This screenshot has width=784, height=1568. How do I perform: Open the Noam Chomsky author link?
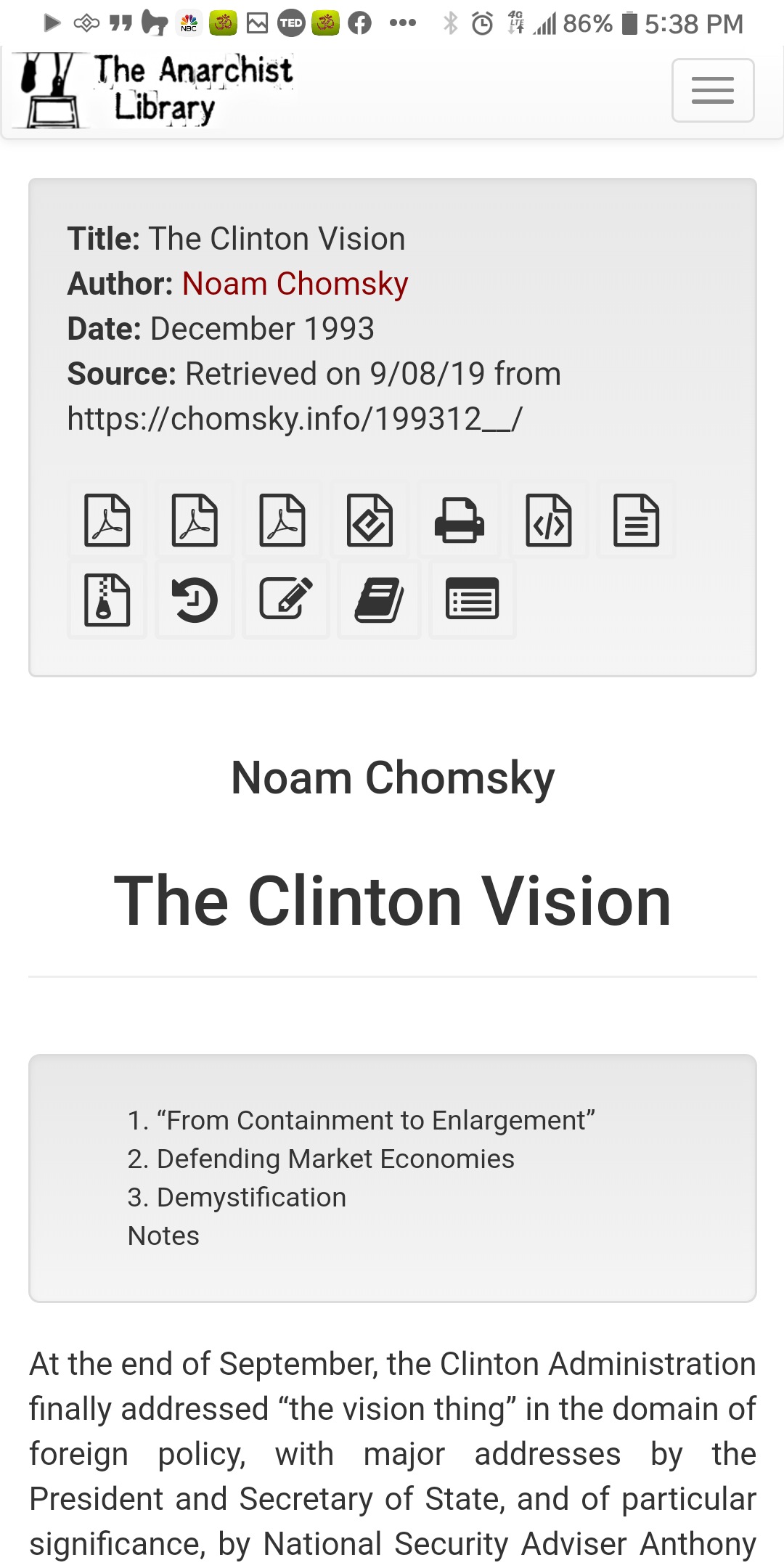pos(295,284)
